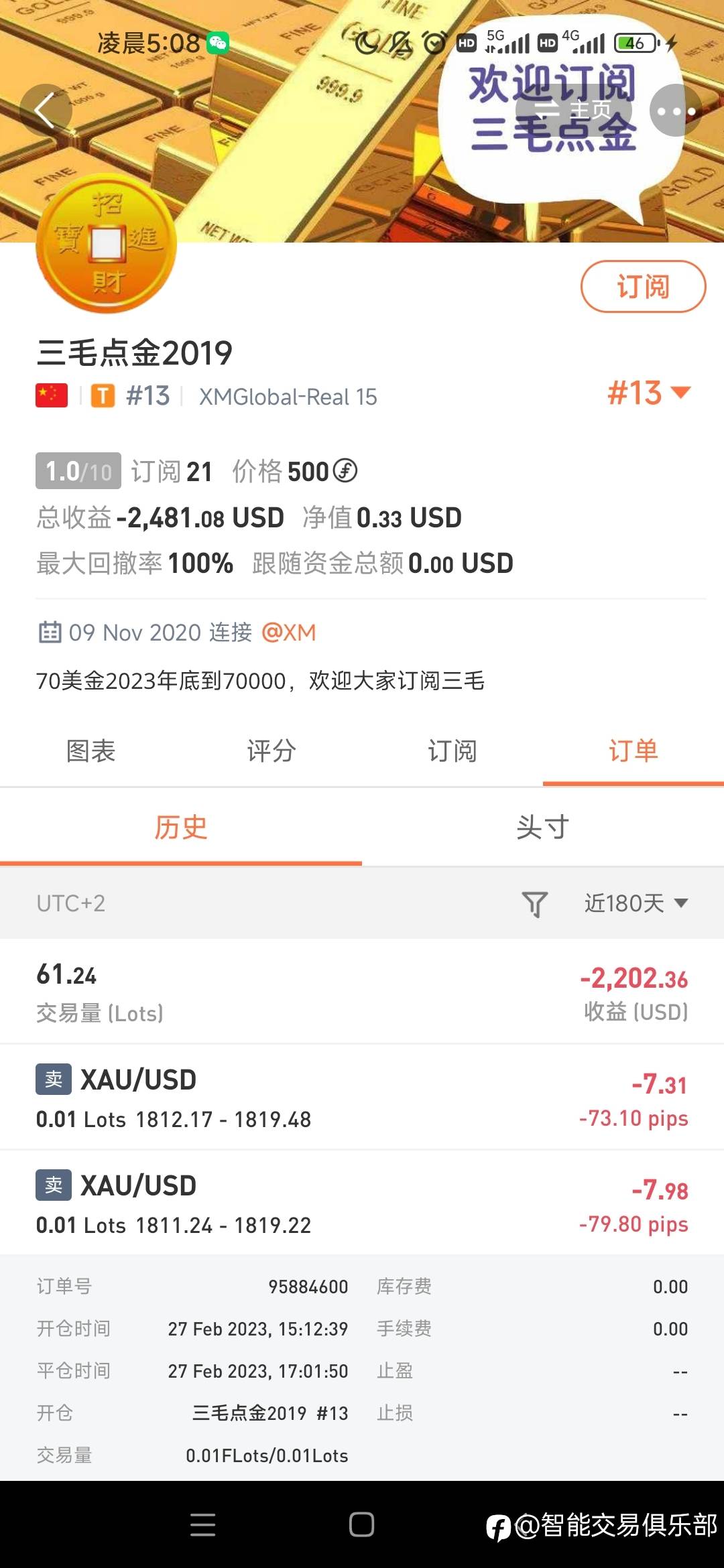Open the system recent apps menu
The height and width of the screenshot is (1568, 724).
click(x=202, y=1524)
